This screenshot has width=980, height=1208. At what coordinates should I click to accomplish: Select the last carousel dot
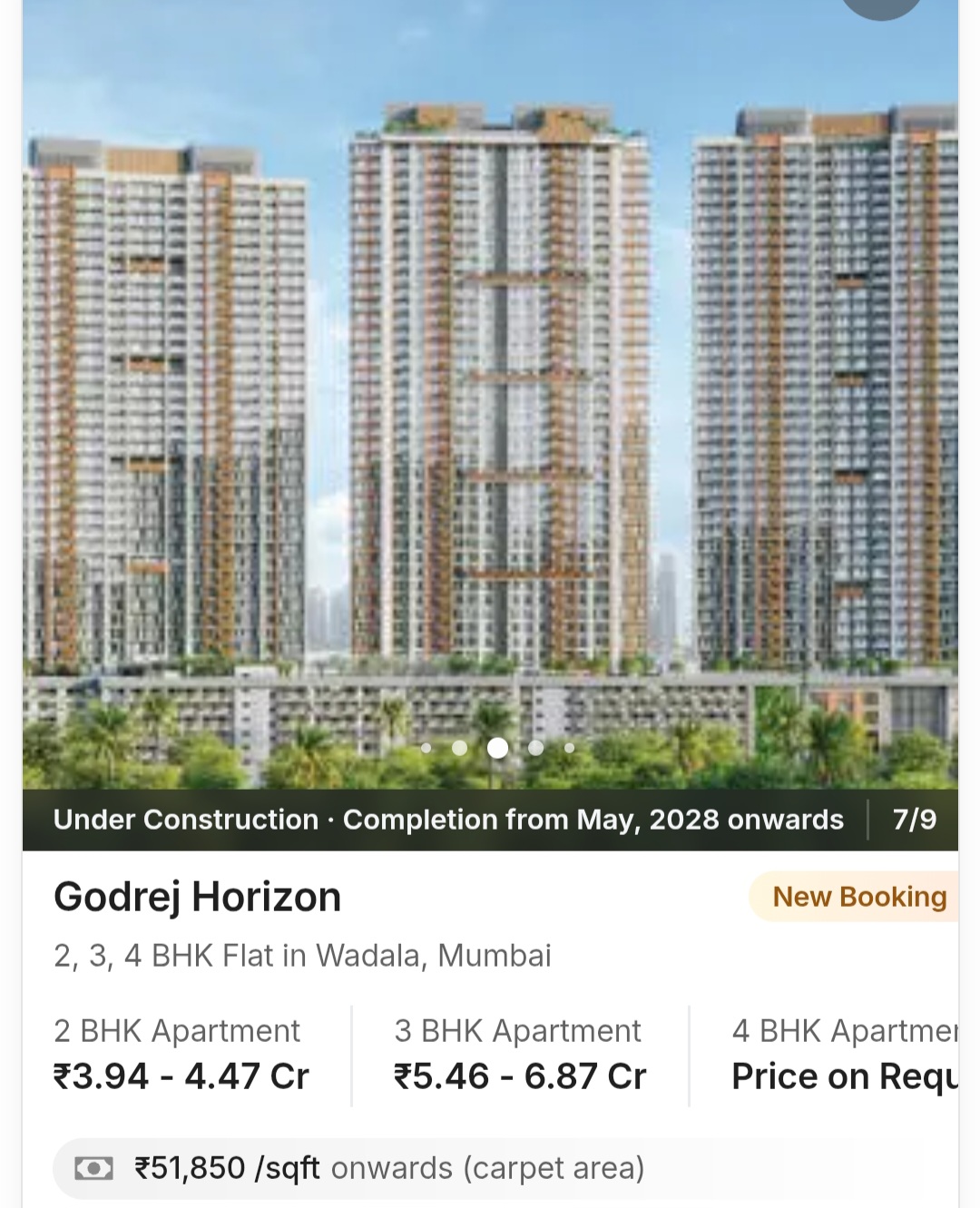pyautogui.click(x=569, y=747)
